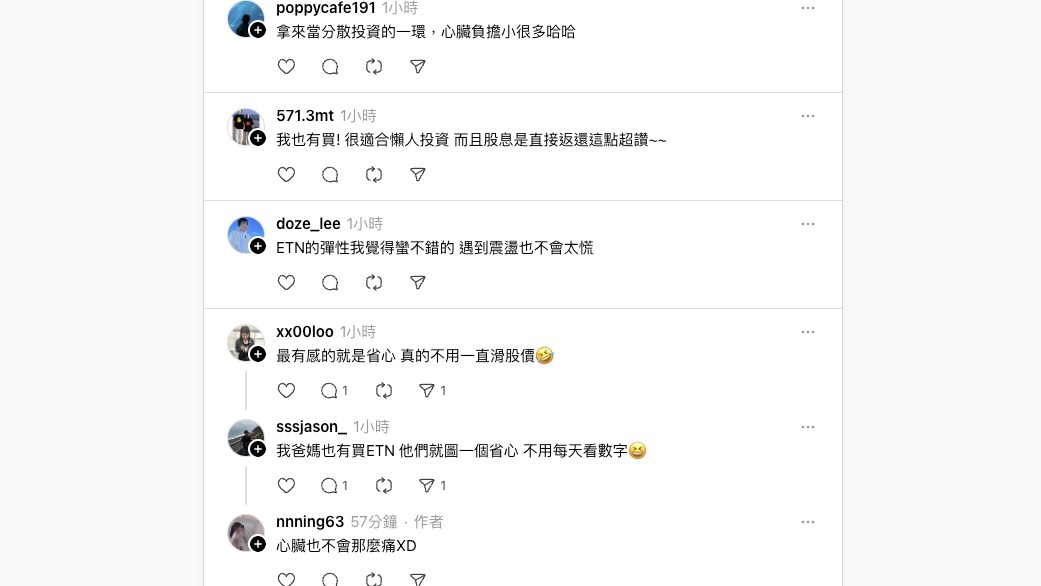Like the comment by xx00loo
1041x586 pixels.
click(286, 391)
